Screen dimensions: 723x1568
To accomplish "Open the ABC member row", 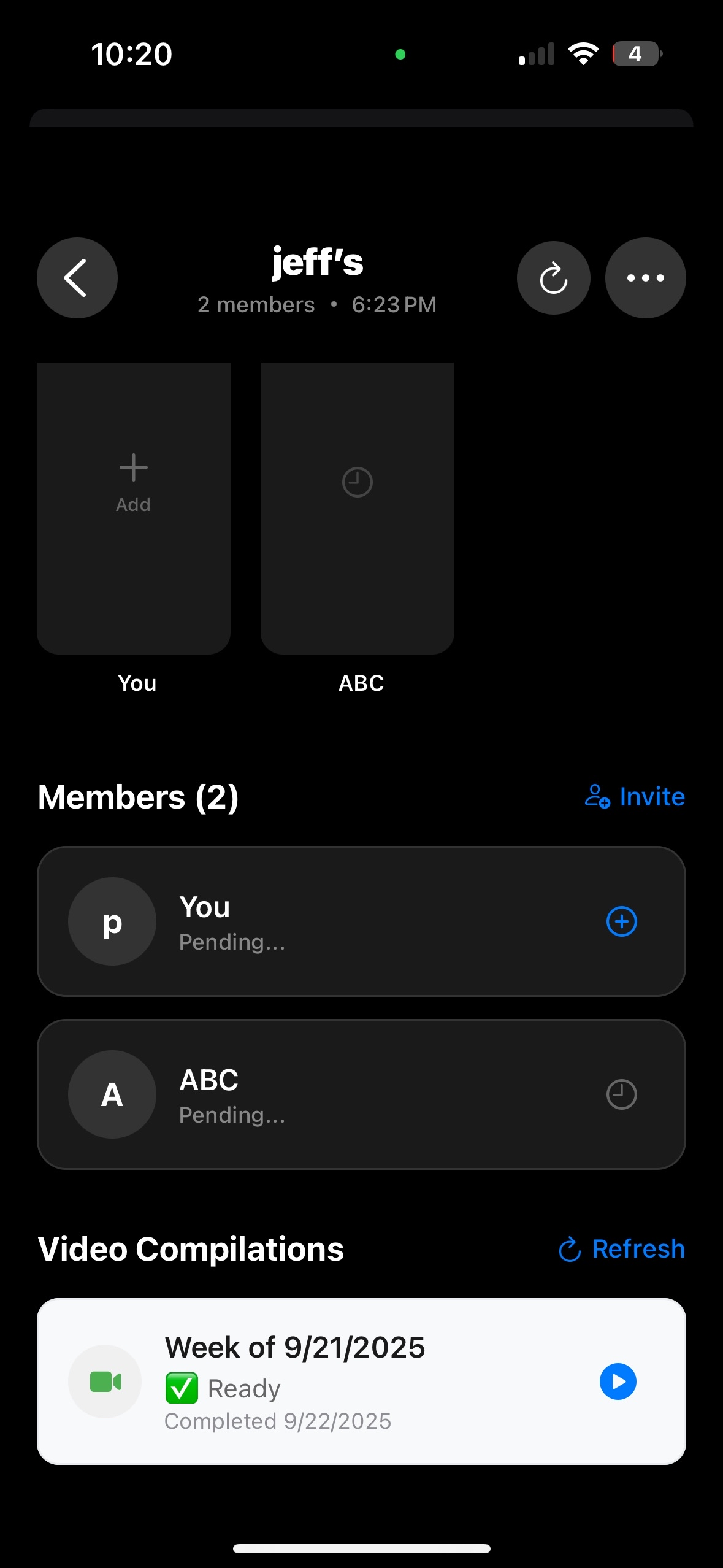I will coord(361,1094).
